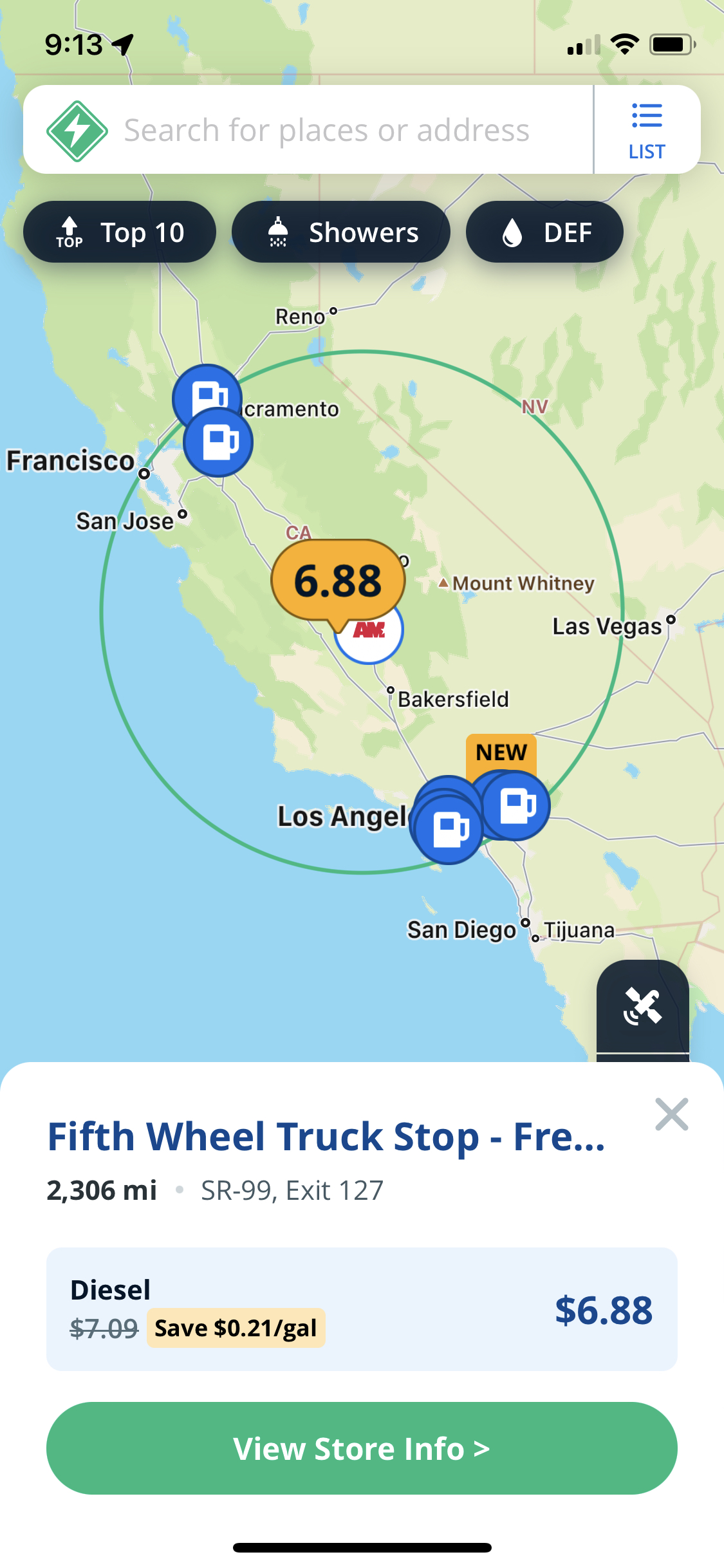Tap the search for places input field

click(x=327, y=129)
